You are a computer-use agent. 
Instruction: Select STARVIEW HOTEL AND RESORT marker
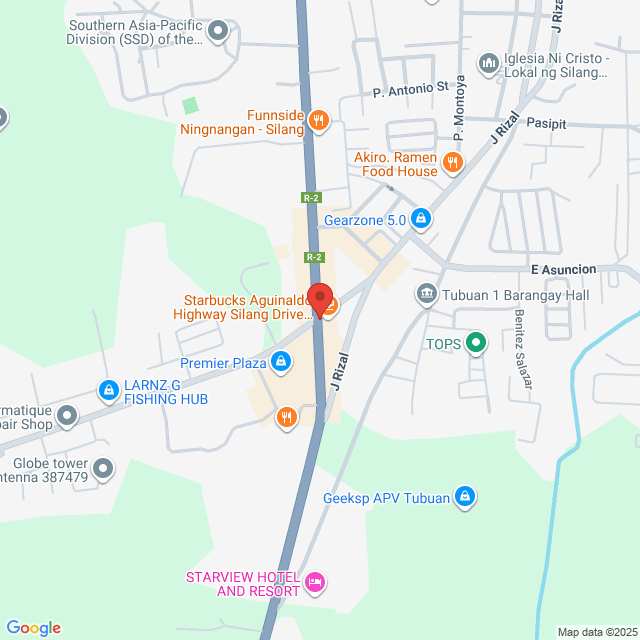click(315, 581)
